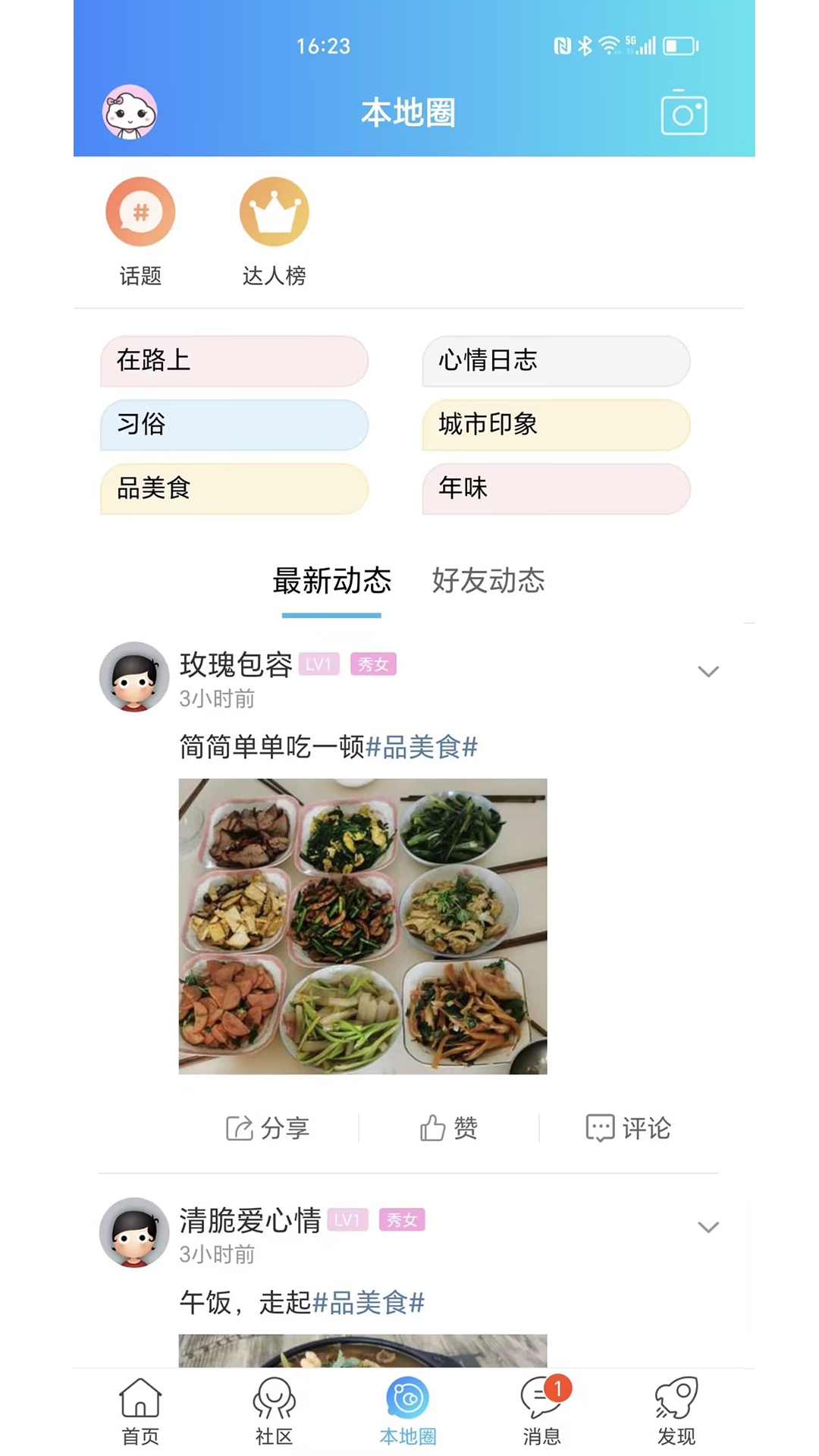The width and height of the screenshot is (819, 1456).
Task: Like the meal post by 玫瑰包容
Action: coord(449,1128)
